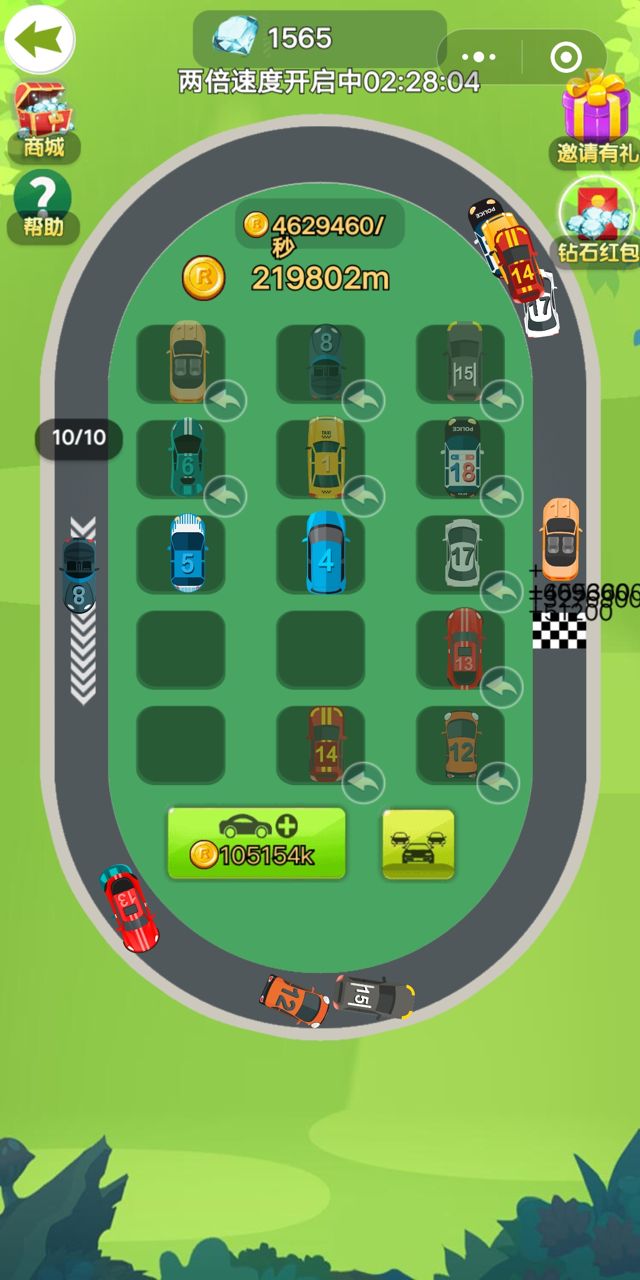
Task: Open the 邀请有礼 gift box
Action: point(597,117)
